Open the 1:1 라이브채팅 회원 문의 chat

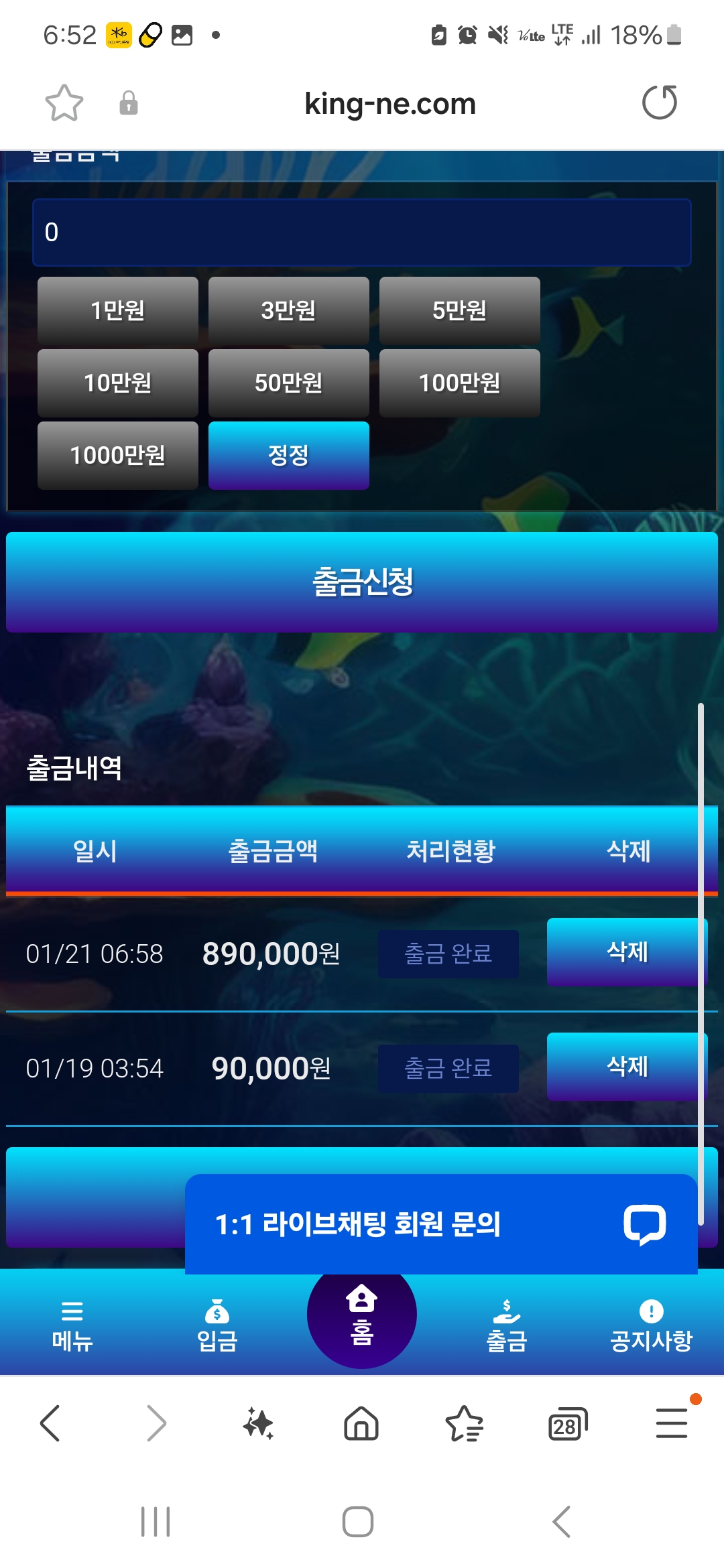[440, 1224]
